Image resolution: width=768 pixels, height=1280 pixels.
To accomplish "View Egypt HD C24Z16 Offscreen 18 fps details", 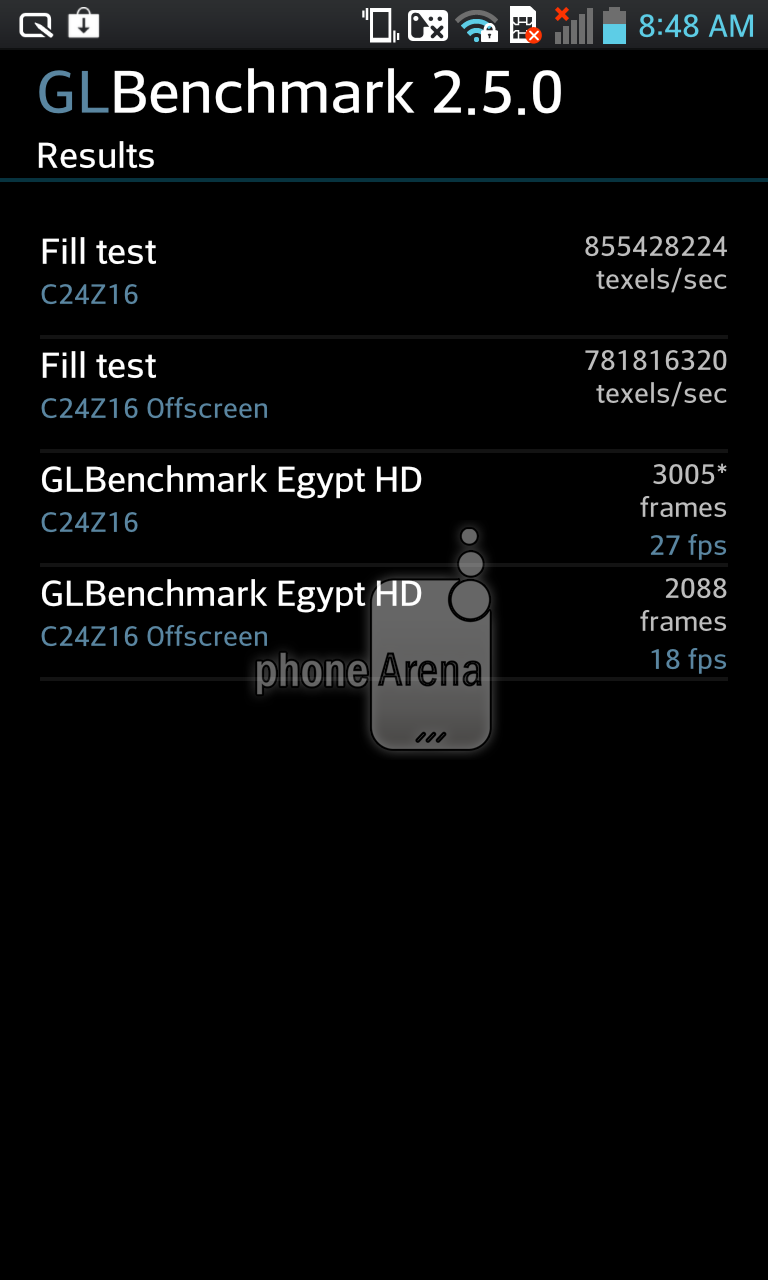I will [384, 622].
